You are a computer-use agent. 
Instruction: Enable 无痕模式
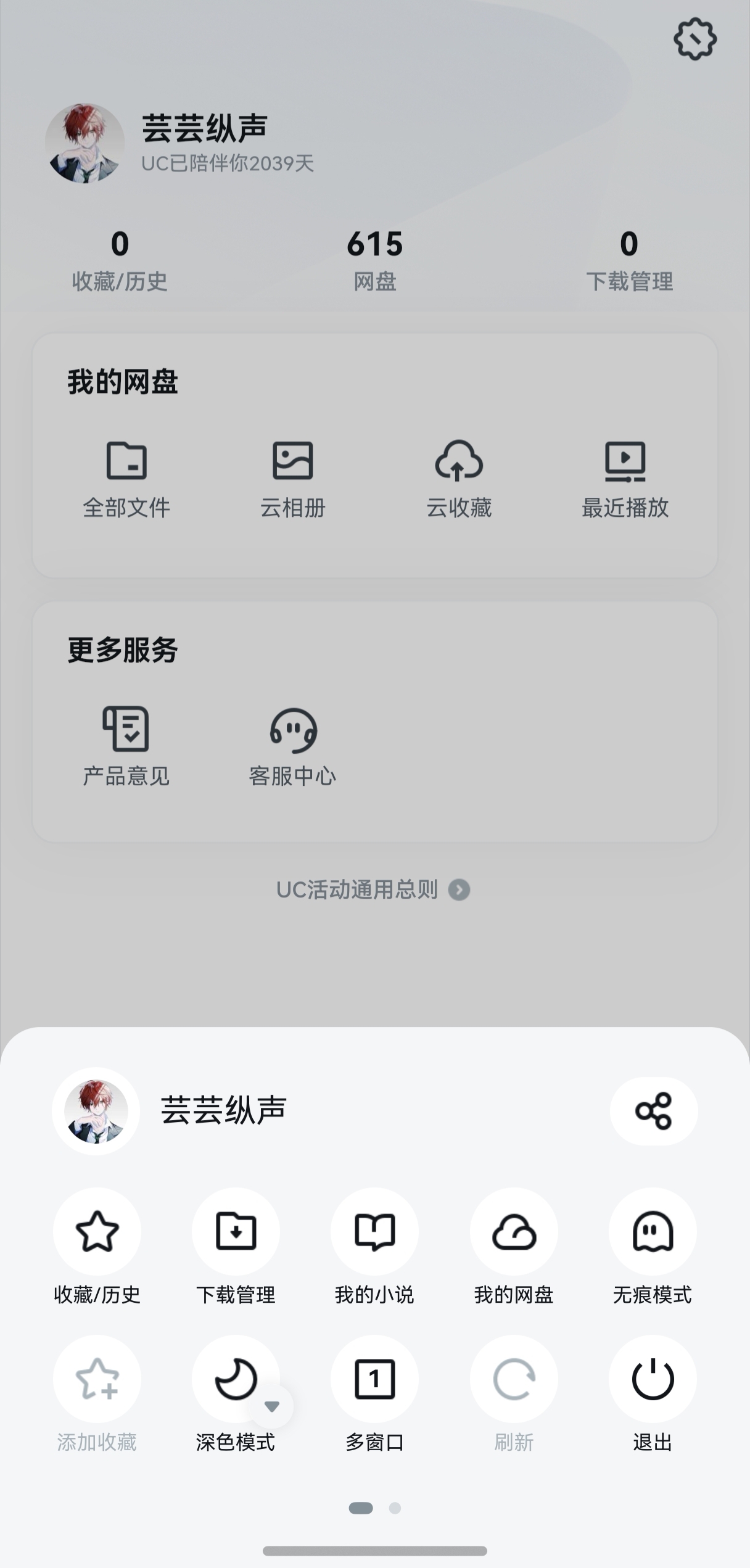[653, 1232]
